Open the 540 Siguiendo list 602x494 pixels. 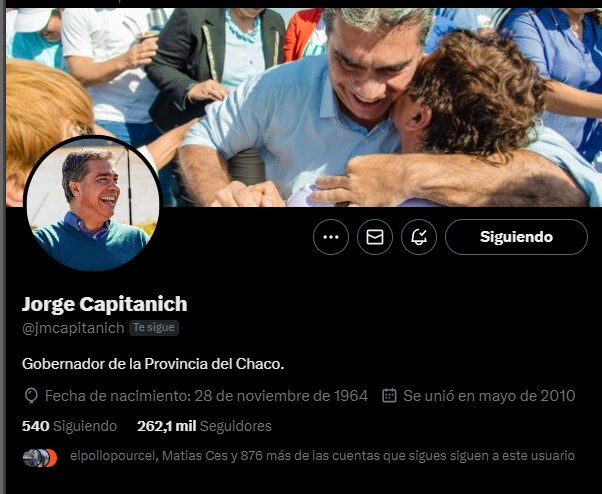(69, 426)
